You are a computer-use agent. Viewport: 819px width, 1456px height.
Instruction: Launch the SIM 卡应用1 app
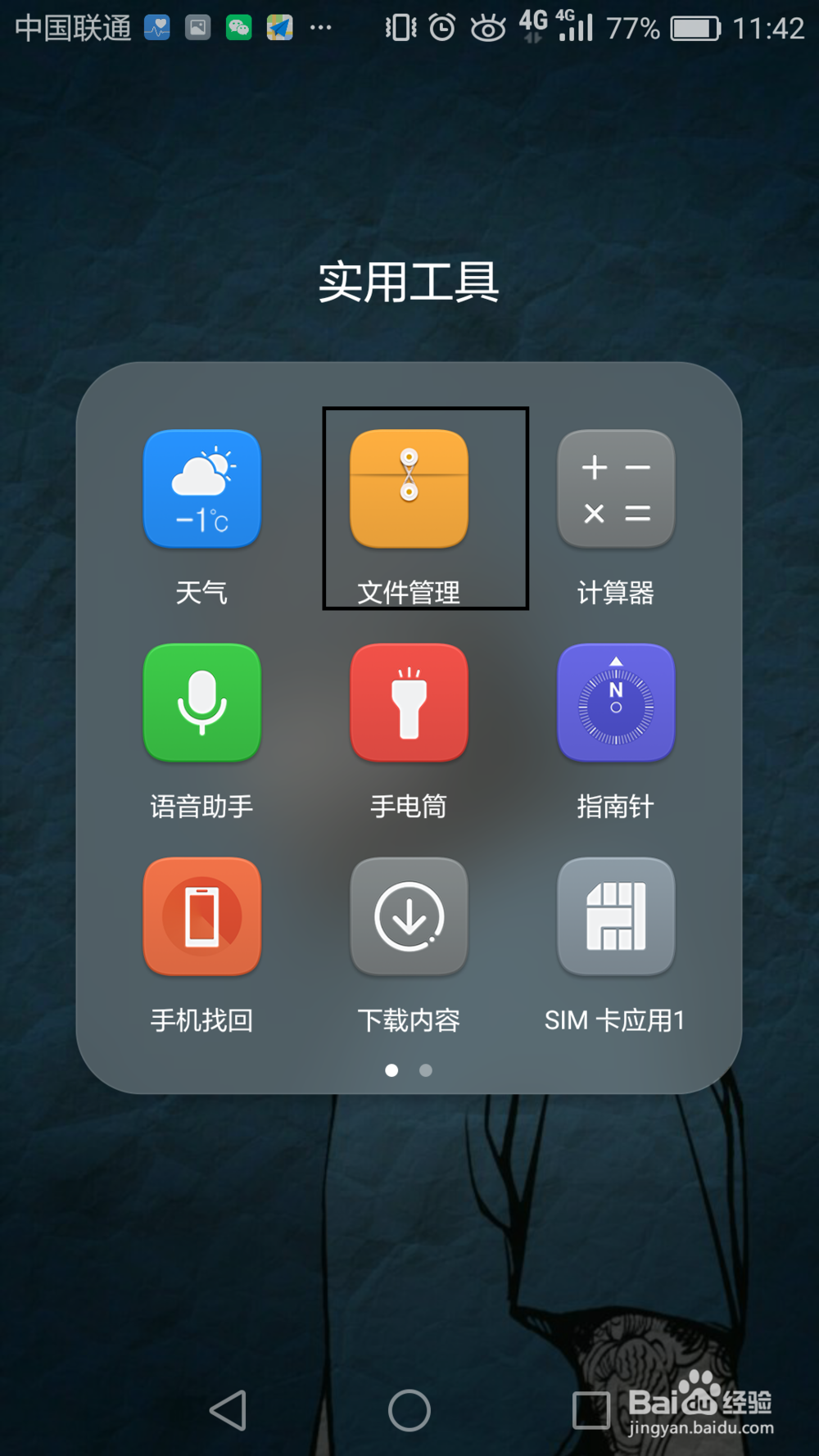point(616,916)
